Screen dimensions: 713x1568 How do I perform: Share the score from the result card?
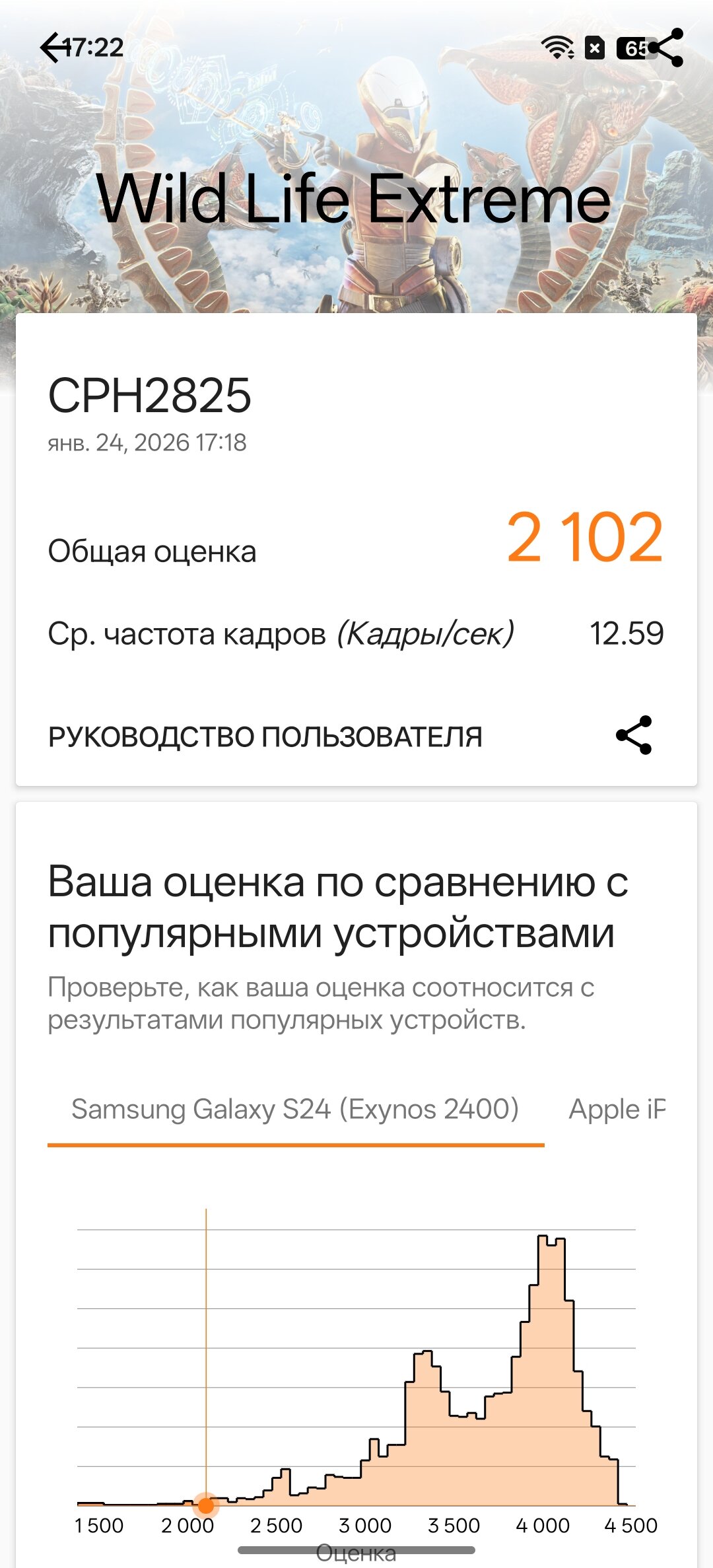tap(634, 735)
